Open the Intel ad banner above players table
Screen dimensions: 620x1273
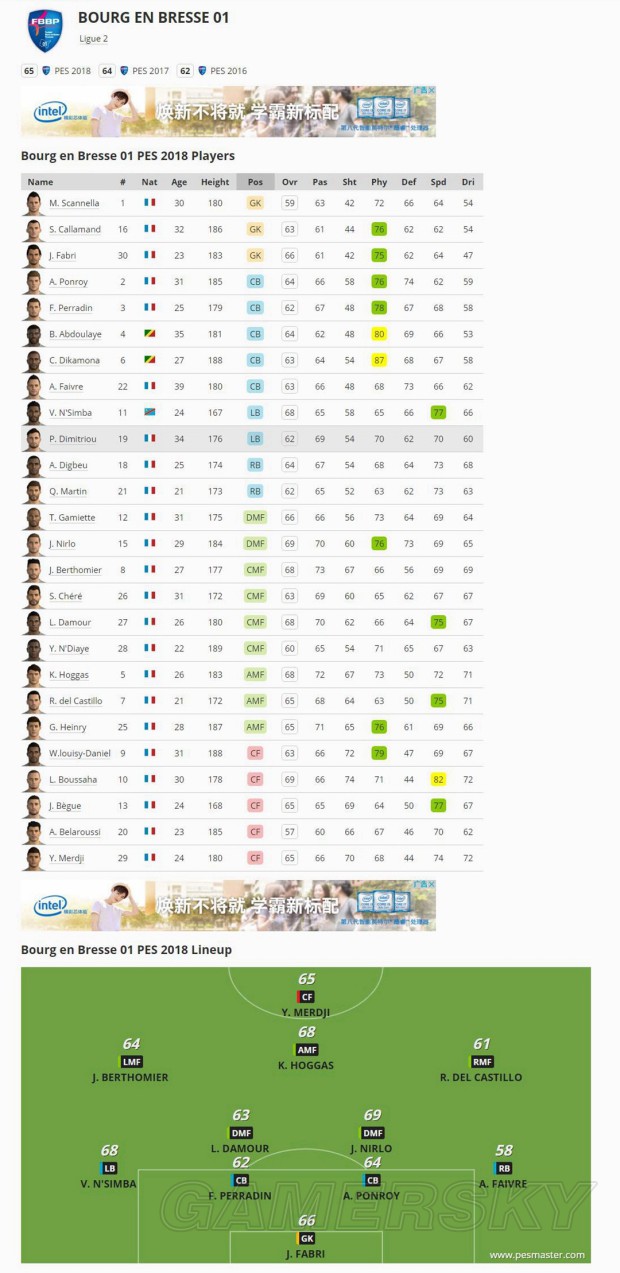click(x=228, y=111)
